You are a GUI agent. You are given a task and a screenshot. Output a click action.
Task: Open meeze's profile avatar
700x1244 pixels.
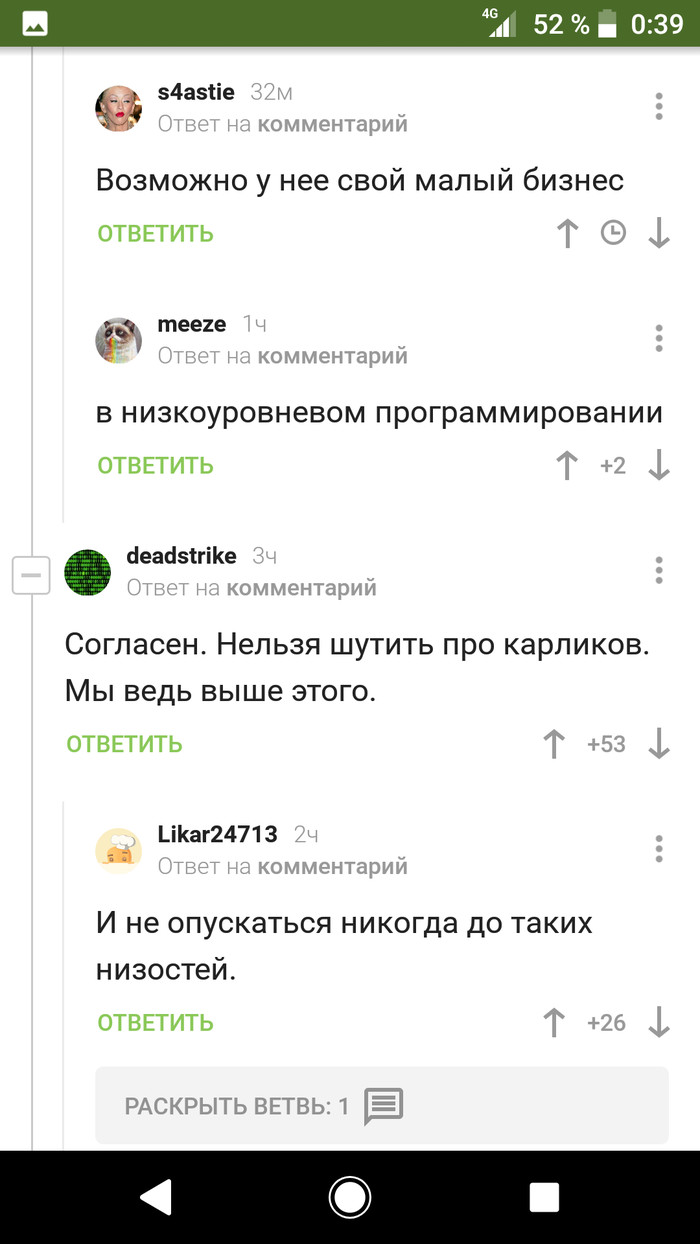(x=118, y=340)
